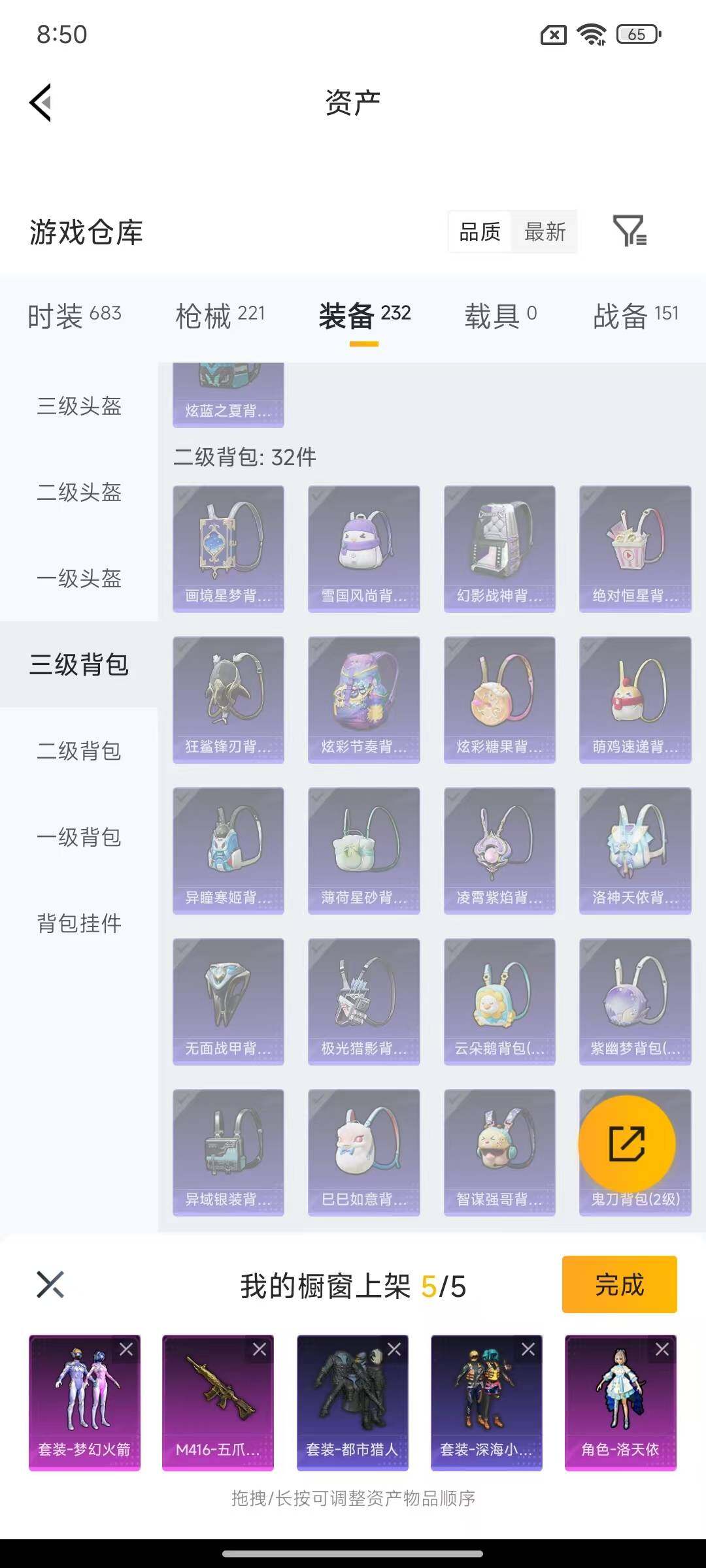
Task: Tap the back arrow at top left
Action: (39, 102)
